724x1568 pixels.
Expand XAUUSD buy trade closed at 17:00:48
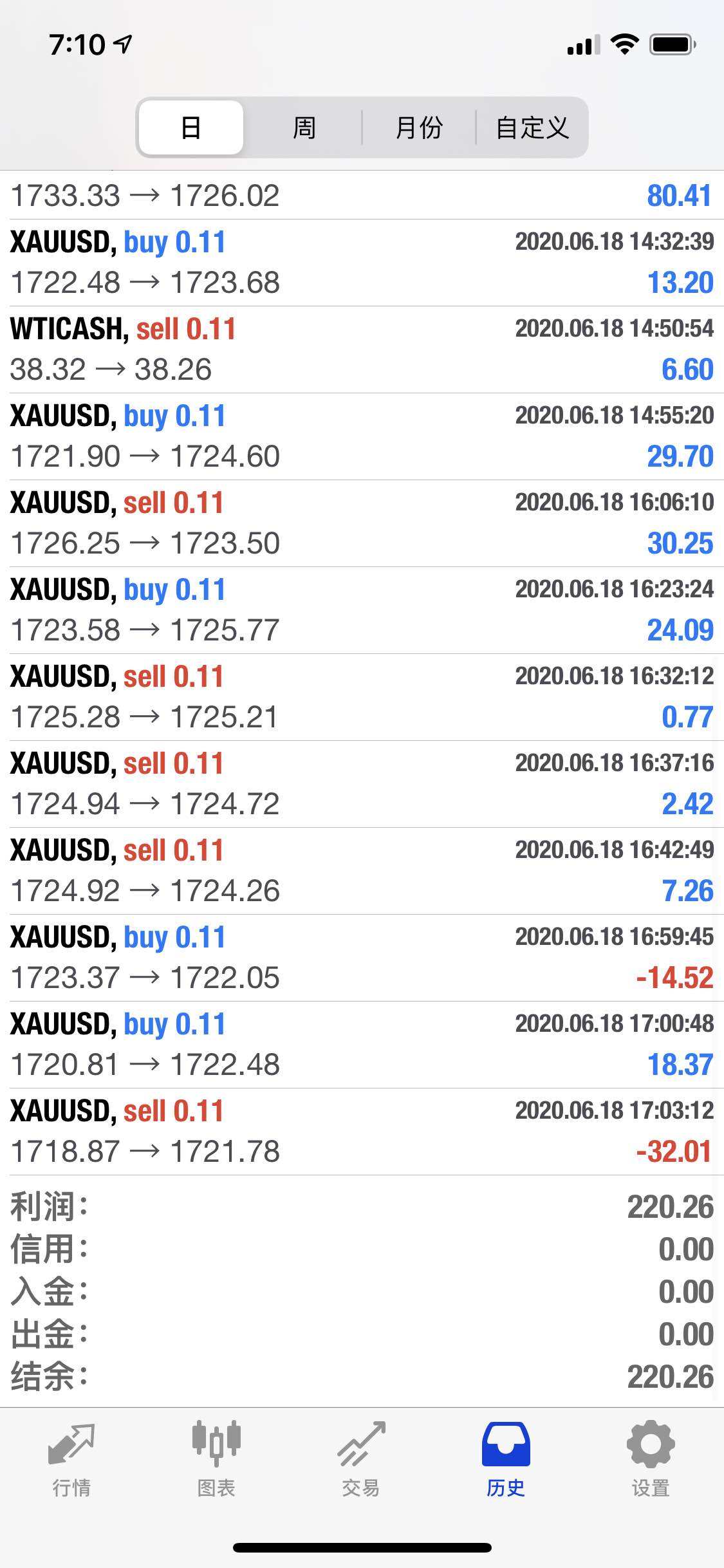[362, 1045]
